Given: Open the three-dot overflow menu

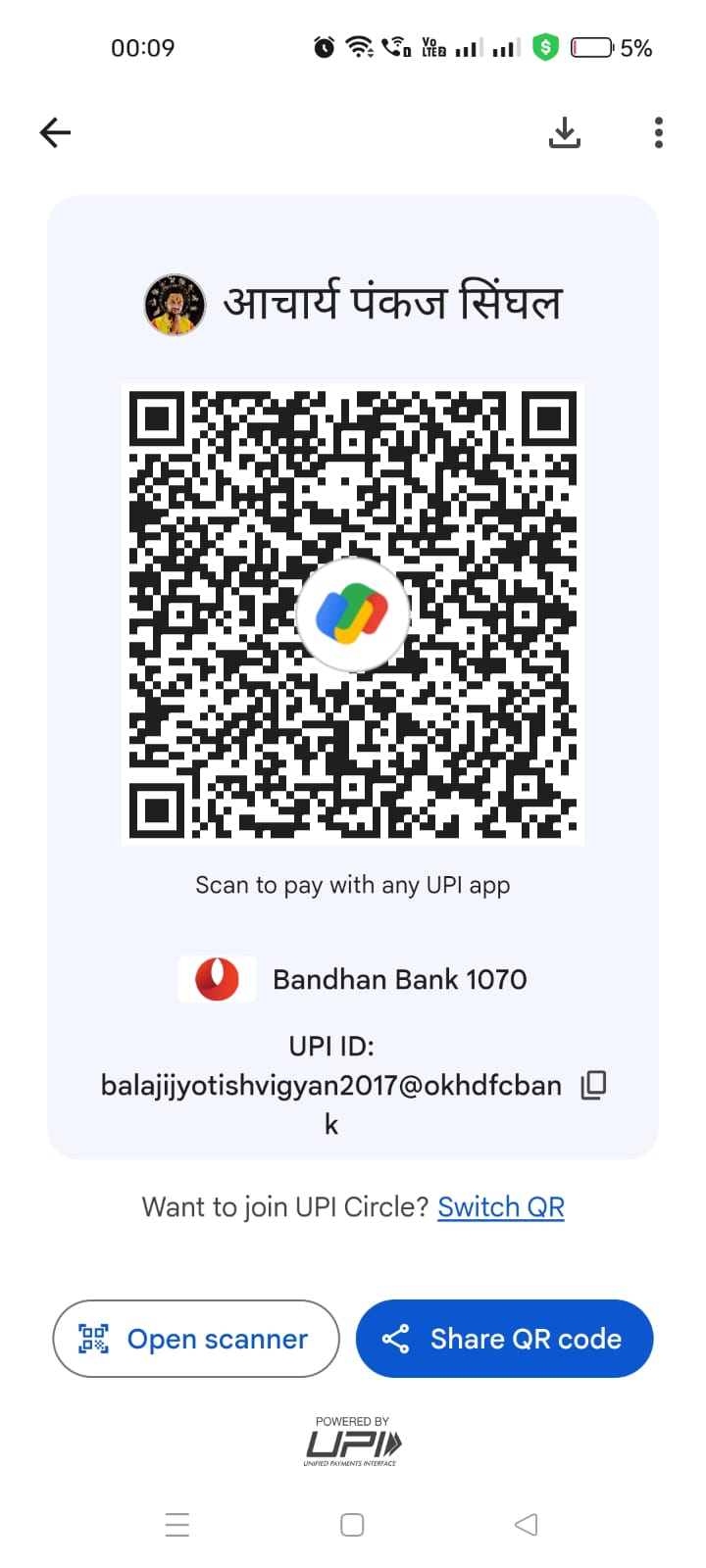Looking at the screenshot, I should coord(658,132).
